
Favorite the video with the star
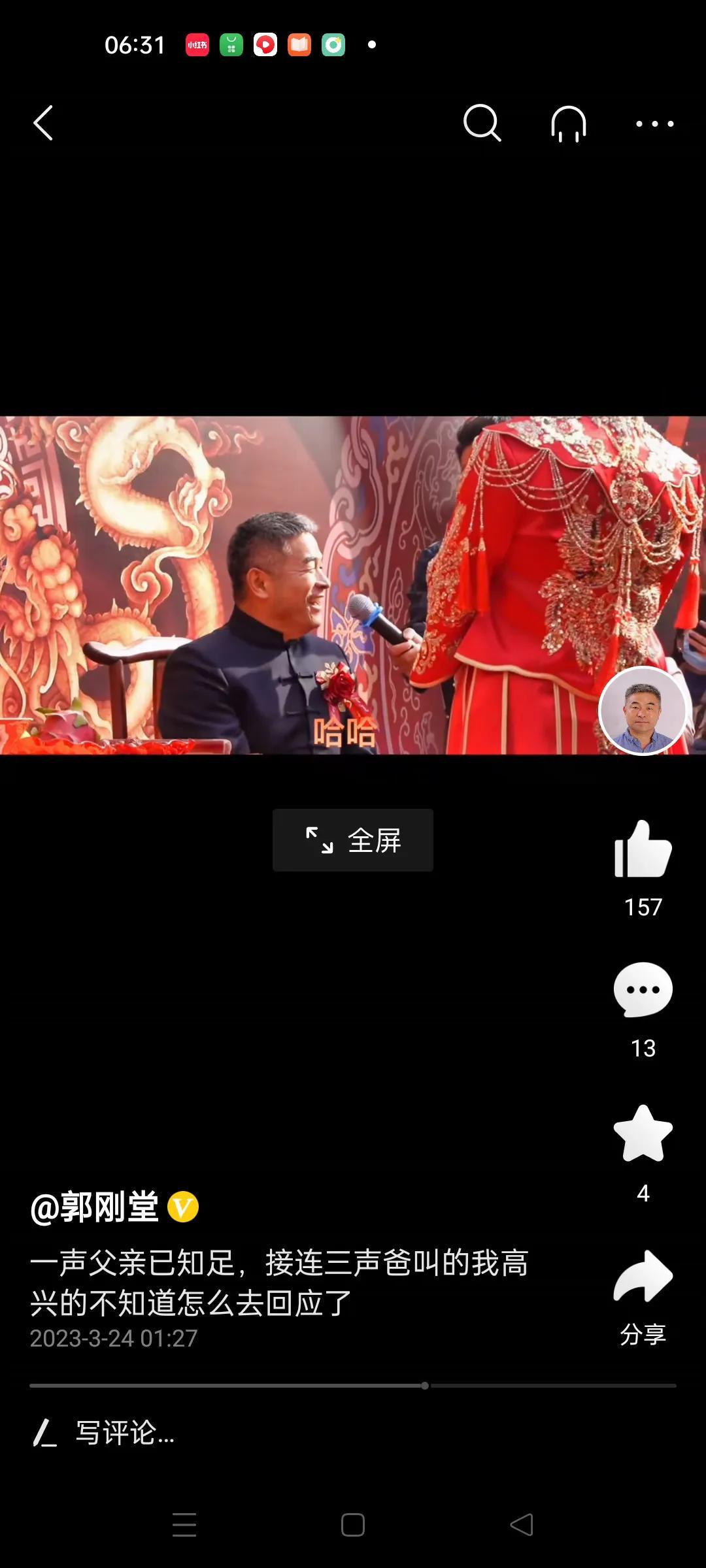643,1134
